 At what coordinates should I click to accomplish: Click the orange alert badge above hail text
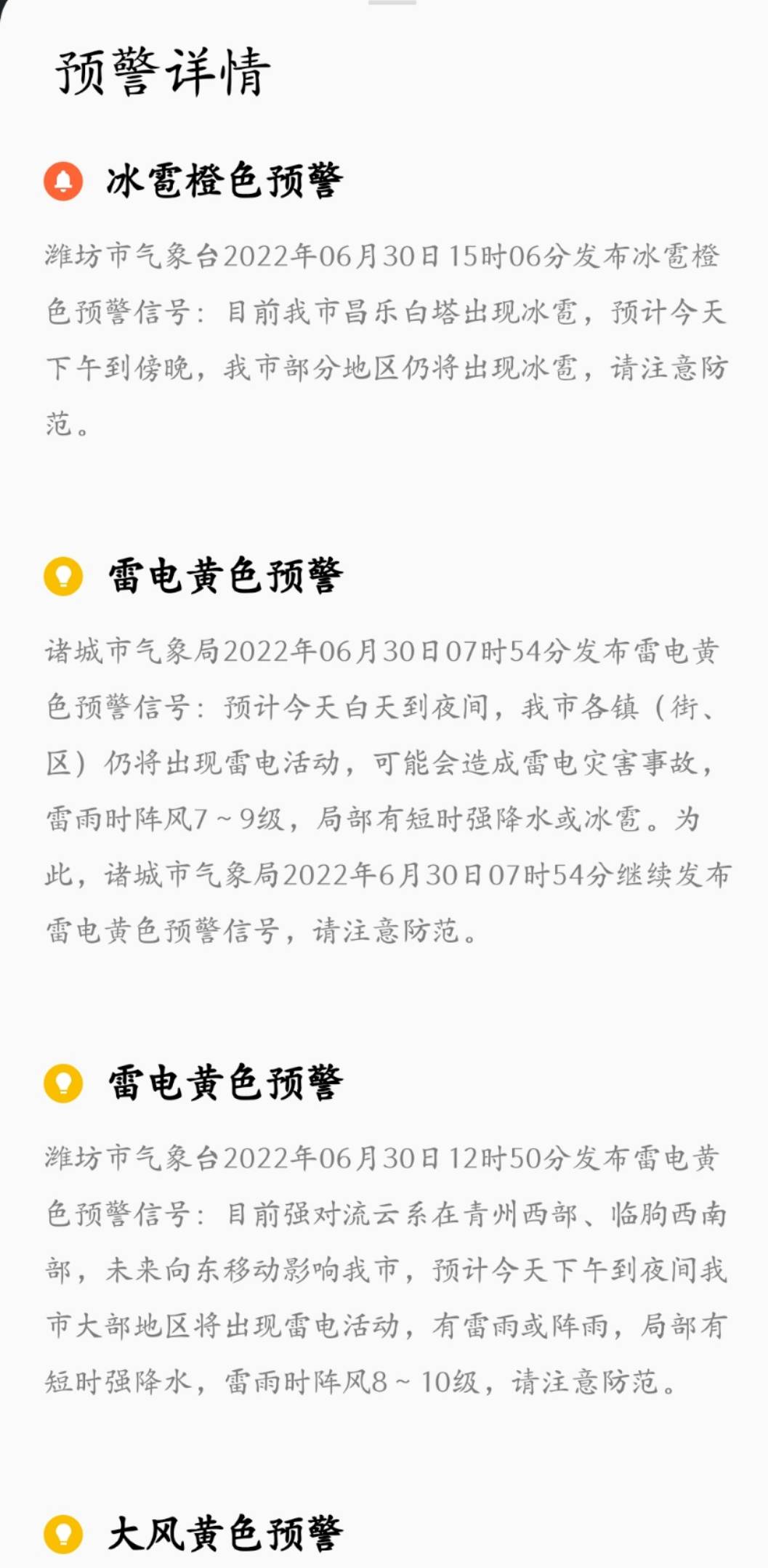coord(62,181)
